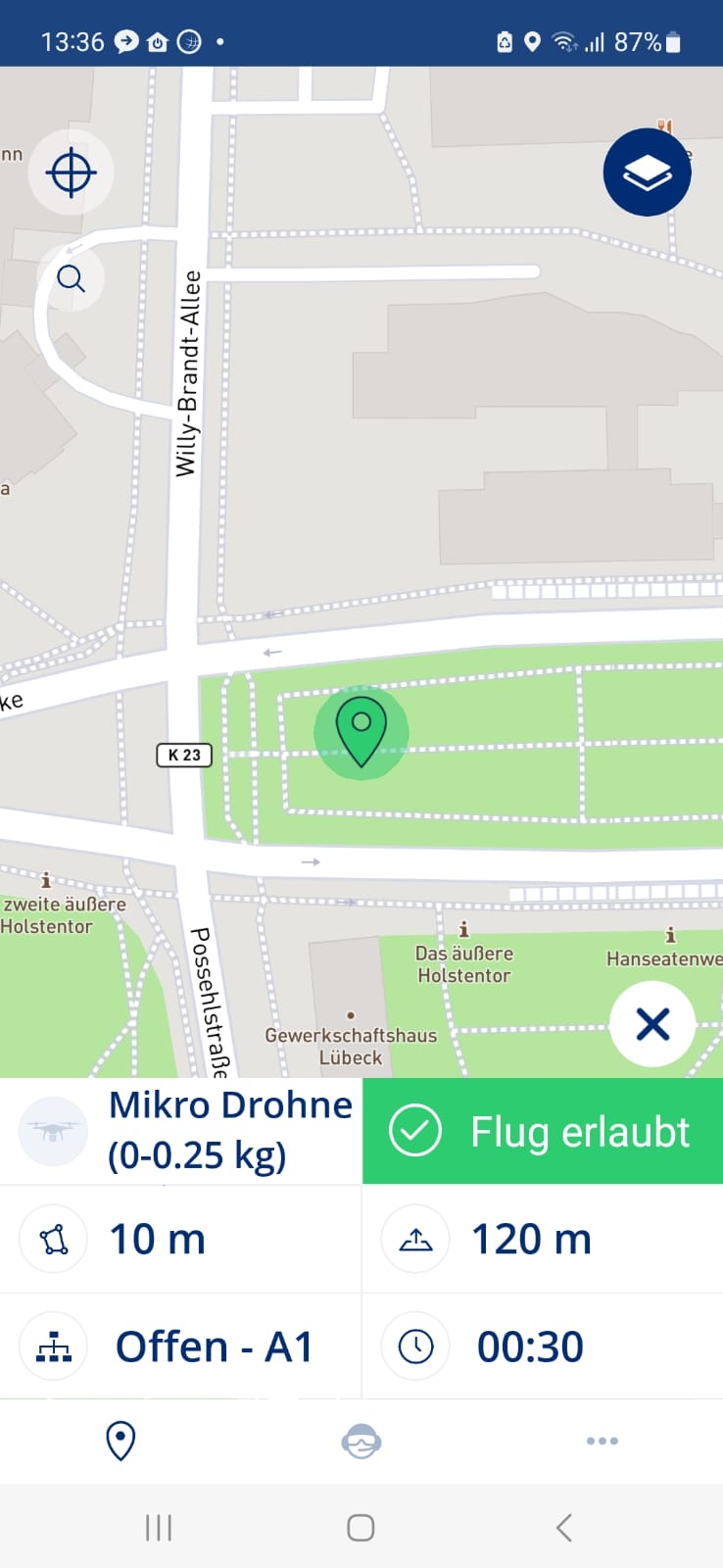Image resolution: width=723 pixels, height=1568 pixels.
Task: Open the more options tab
Action: tap(602, 1441)
